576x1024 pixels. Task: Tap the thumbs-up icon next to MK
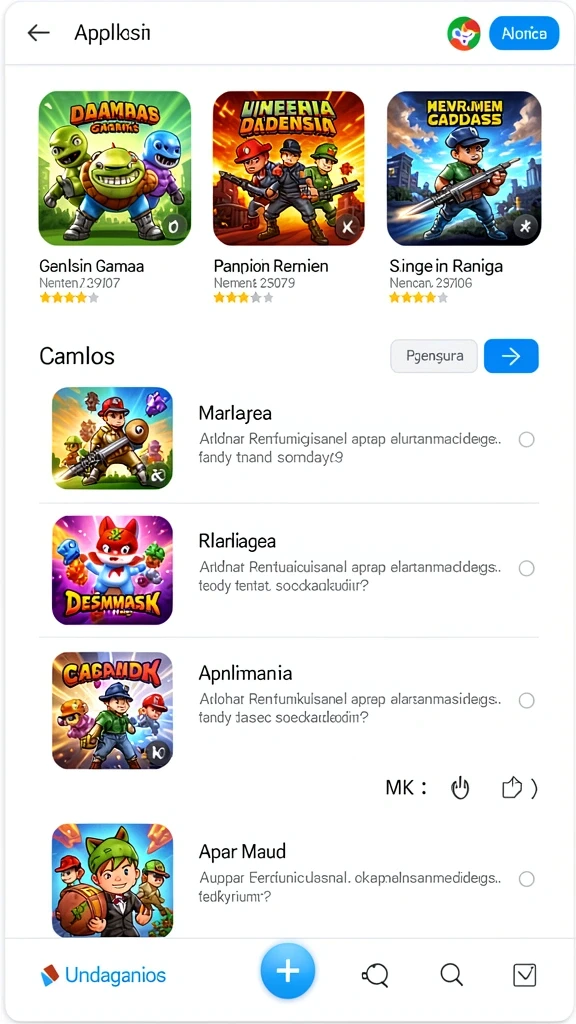pyautogui.click(x=512, y=788)
